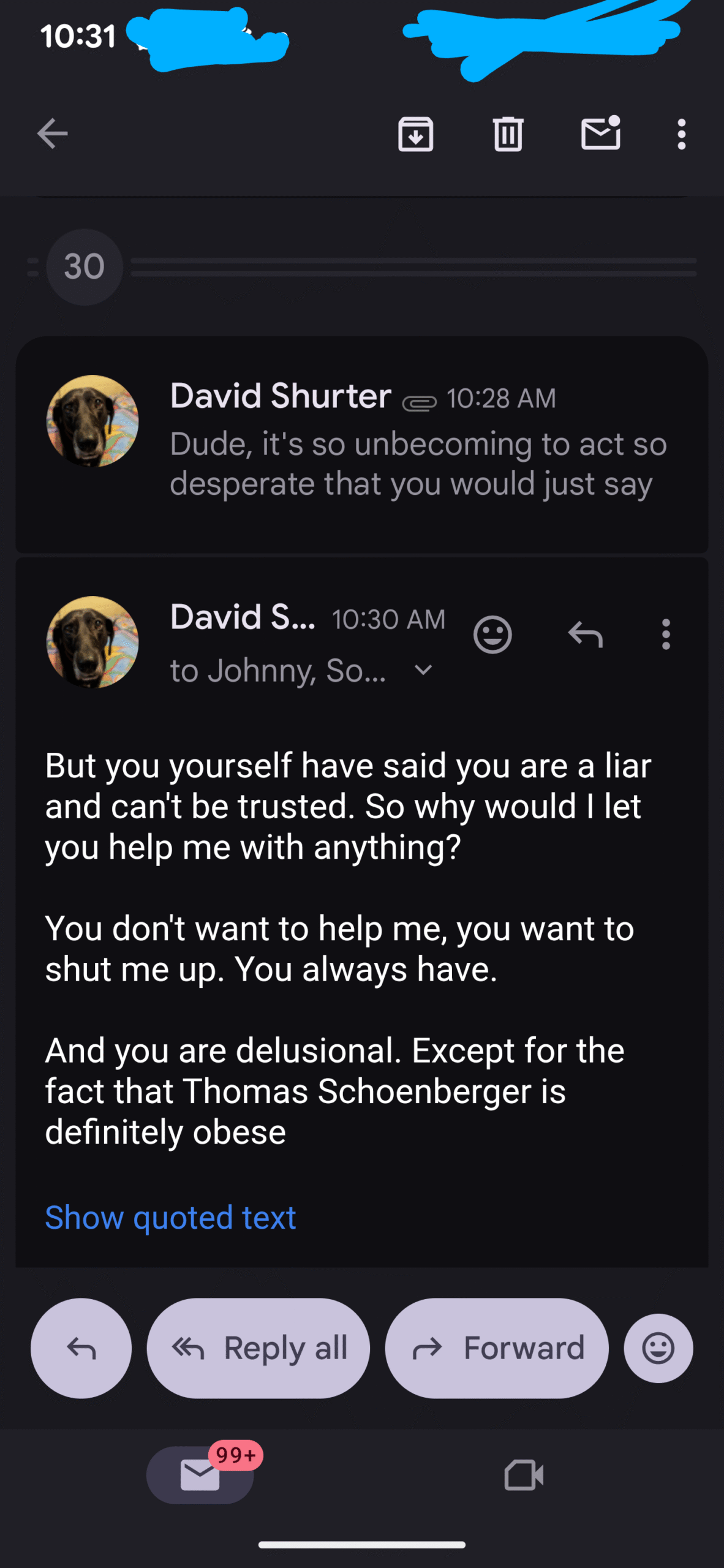724x1568 pixels.
Task: Open the top bar overflow menu
Action: click(681, 134)
